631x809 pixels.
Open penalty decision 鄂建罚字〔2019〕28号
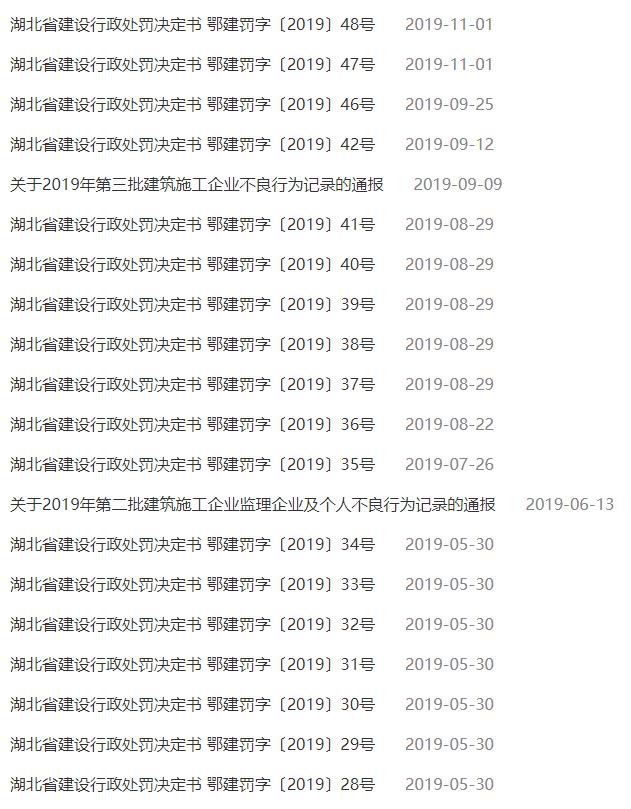tap(192, 784)
